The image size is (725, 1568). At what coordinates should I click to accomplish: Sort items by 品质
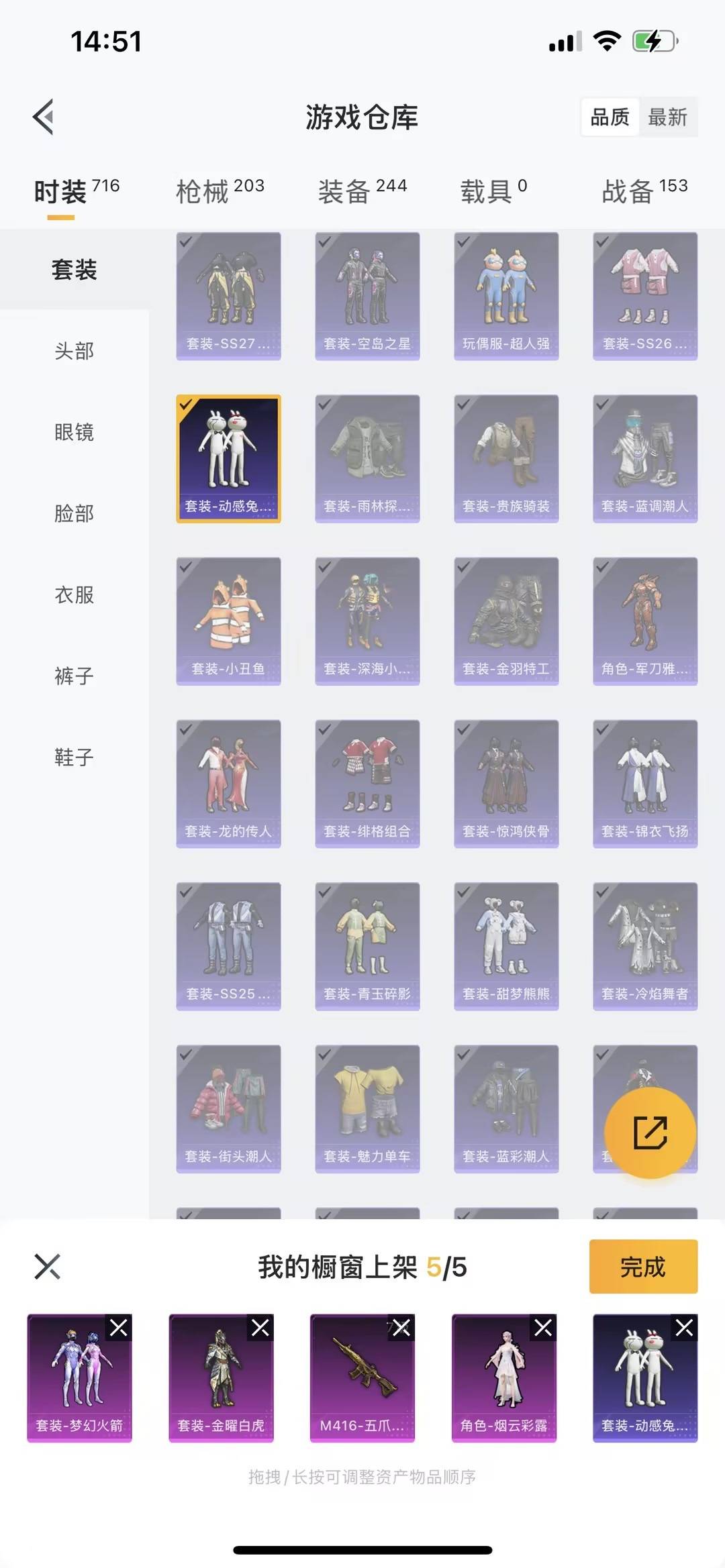click(610, 117)
